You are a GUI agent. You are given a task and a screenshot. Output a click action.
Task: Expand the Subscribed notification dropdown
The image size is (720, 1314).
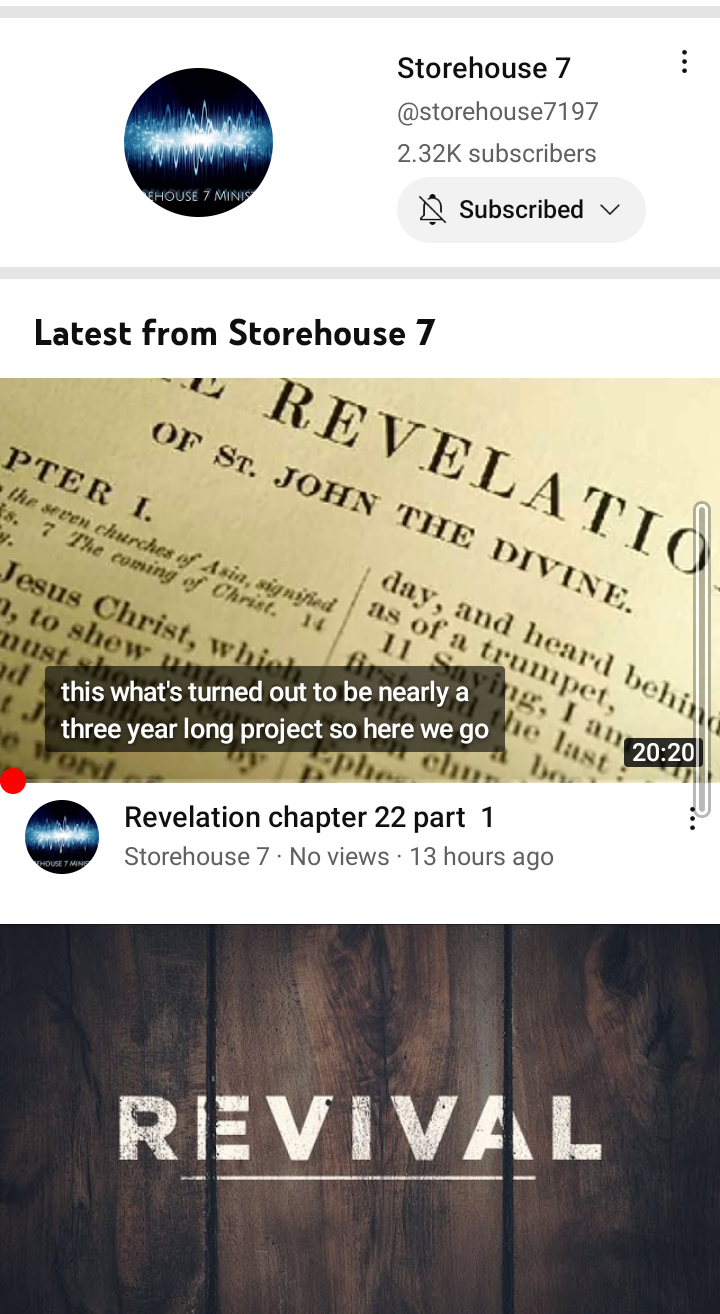point(521,210)
